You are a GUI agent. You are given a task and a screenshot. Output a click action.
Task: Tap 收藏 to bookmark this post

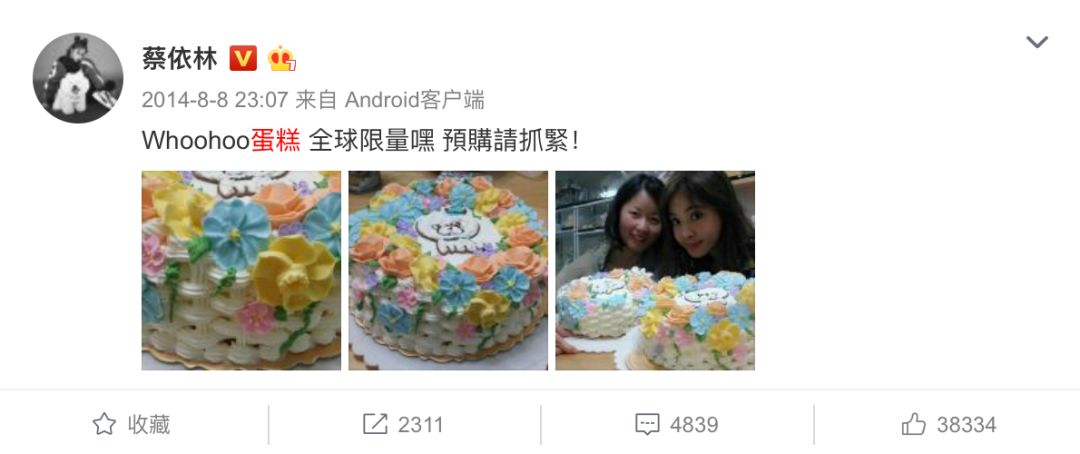pos(132,425)
